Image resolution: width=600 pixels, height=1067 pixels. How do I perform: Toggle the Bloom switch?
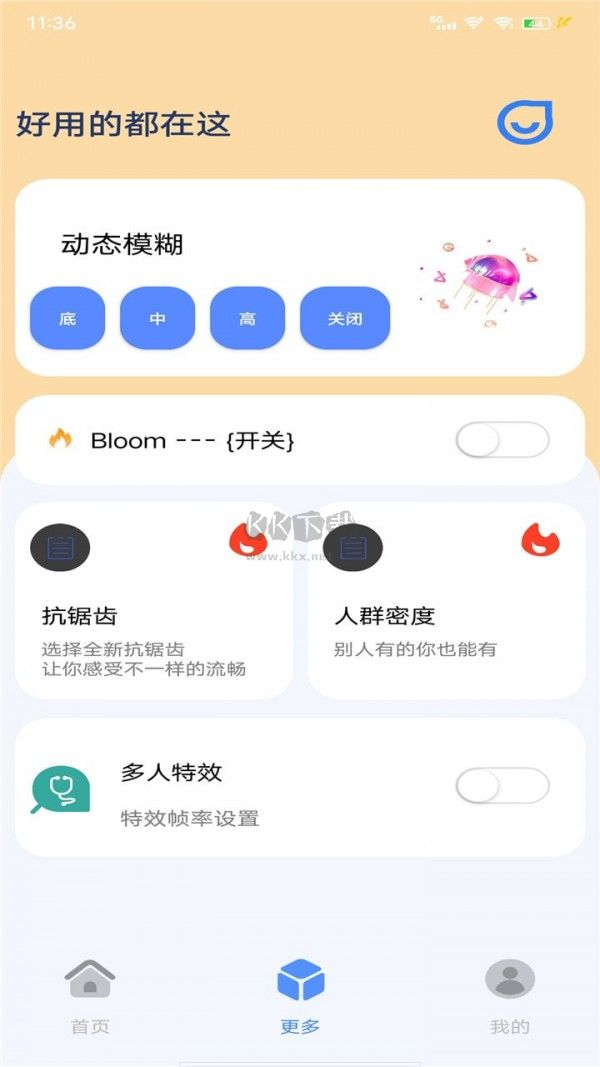coord(502,440)
